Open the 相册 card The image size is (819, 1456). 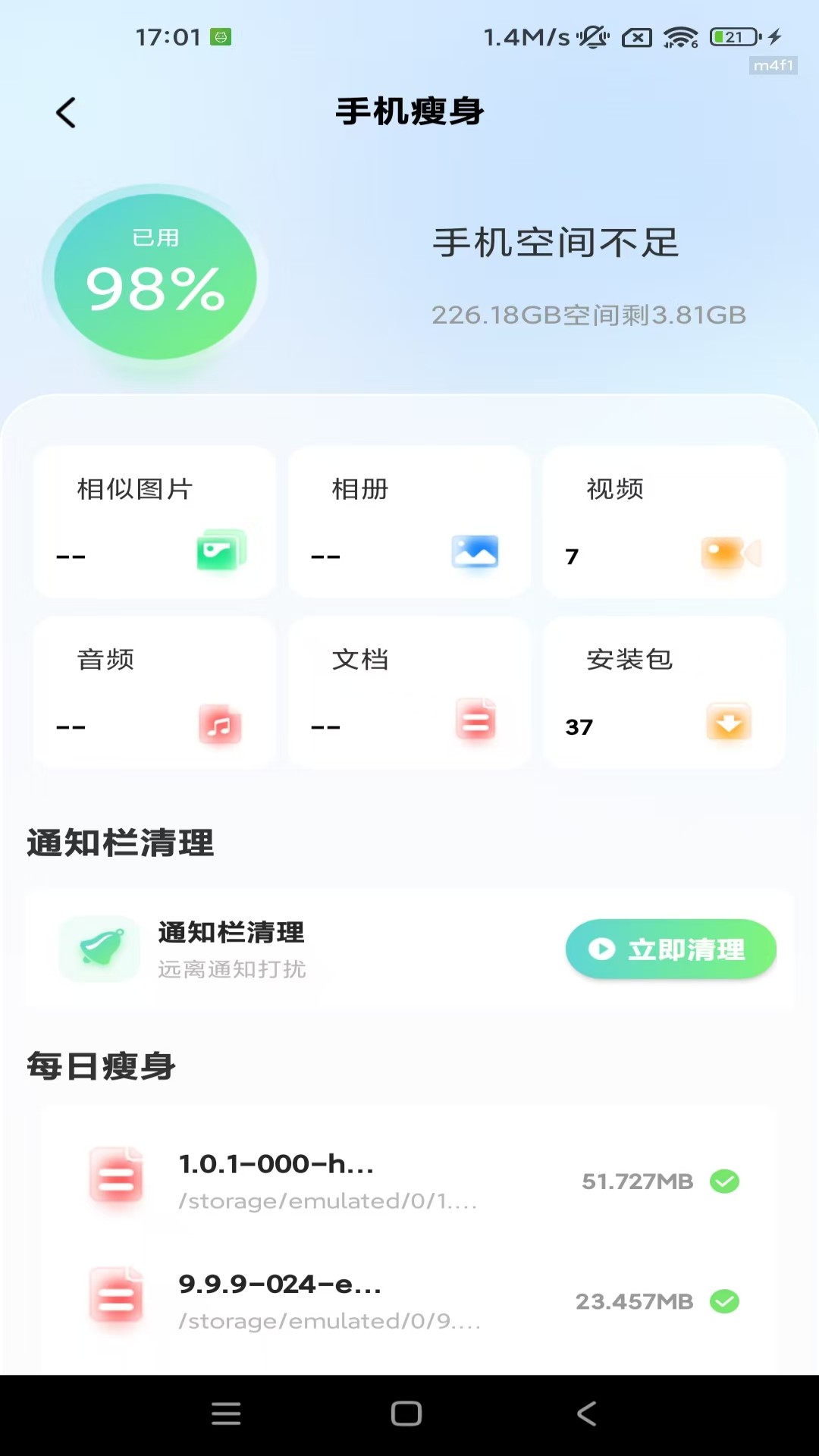click(x=409, y=522)
